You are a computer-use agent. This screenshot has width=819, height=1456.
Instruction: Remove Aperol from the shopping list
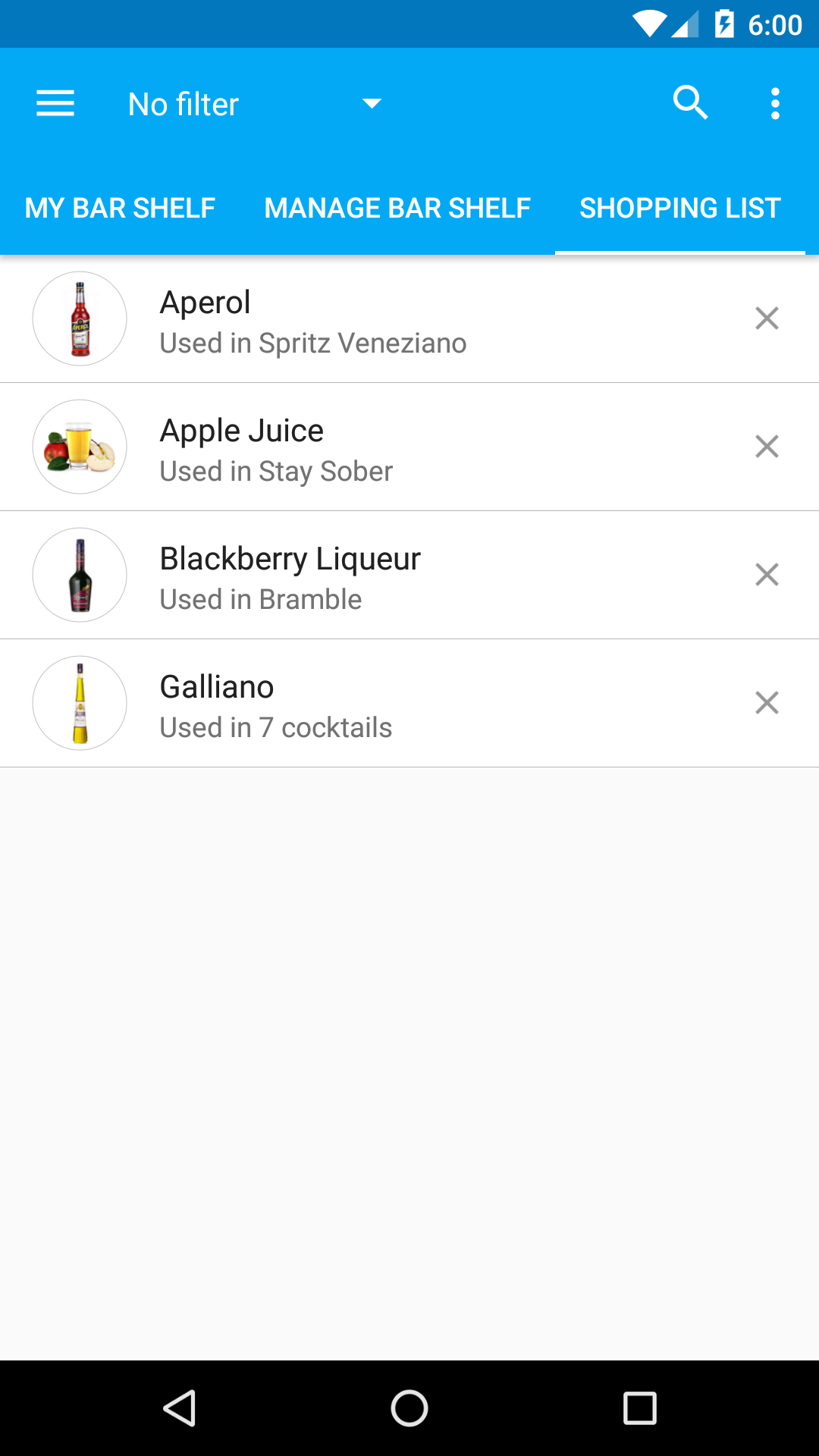(x=767, y=318)
